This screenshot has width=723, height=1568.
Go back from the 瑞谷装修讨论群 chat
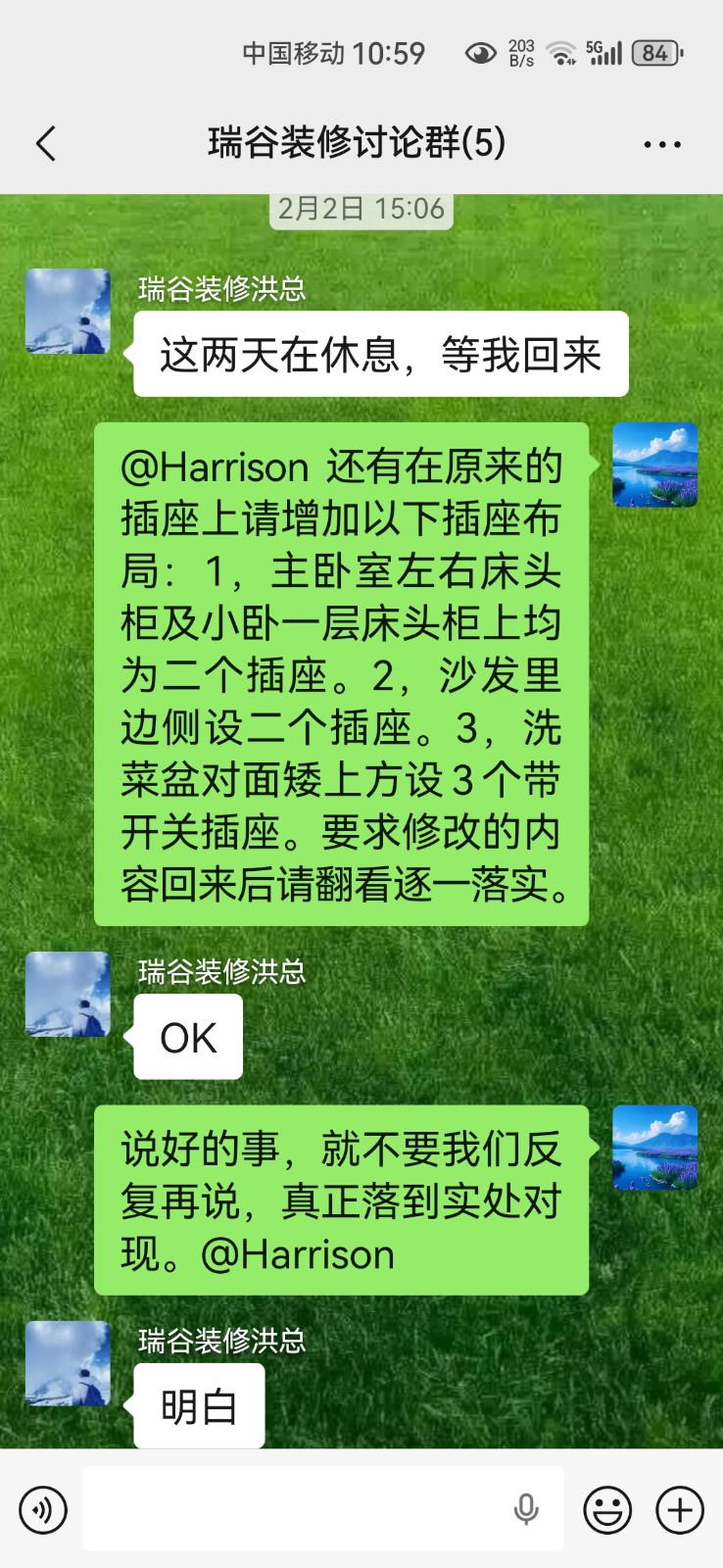46,144
